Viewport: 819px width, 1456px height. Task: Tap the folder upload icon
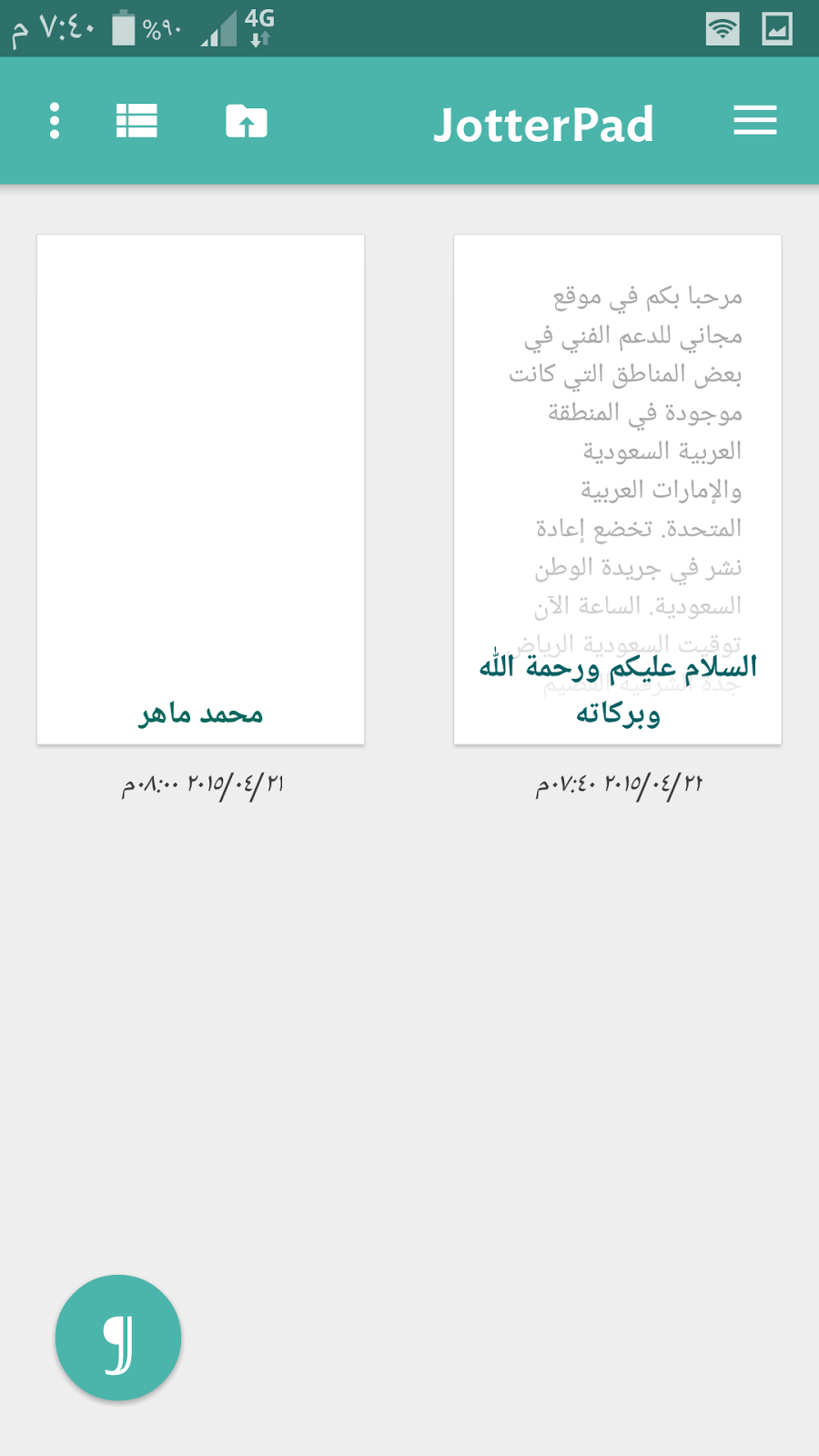point(246,121)
